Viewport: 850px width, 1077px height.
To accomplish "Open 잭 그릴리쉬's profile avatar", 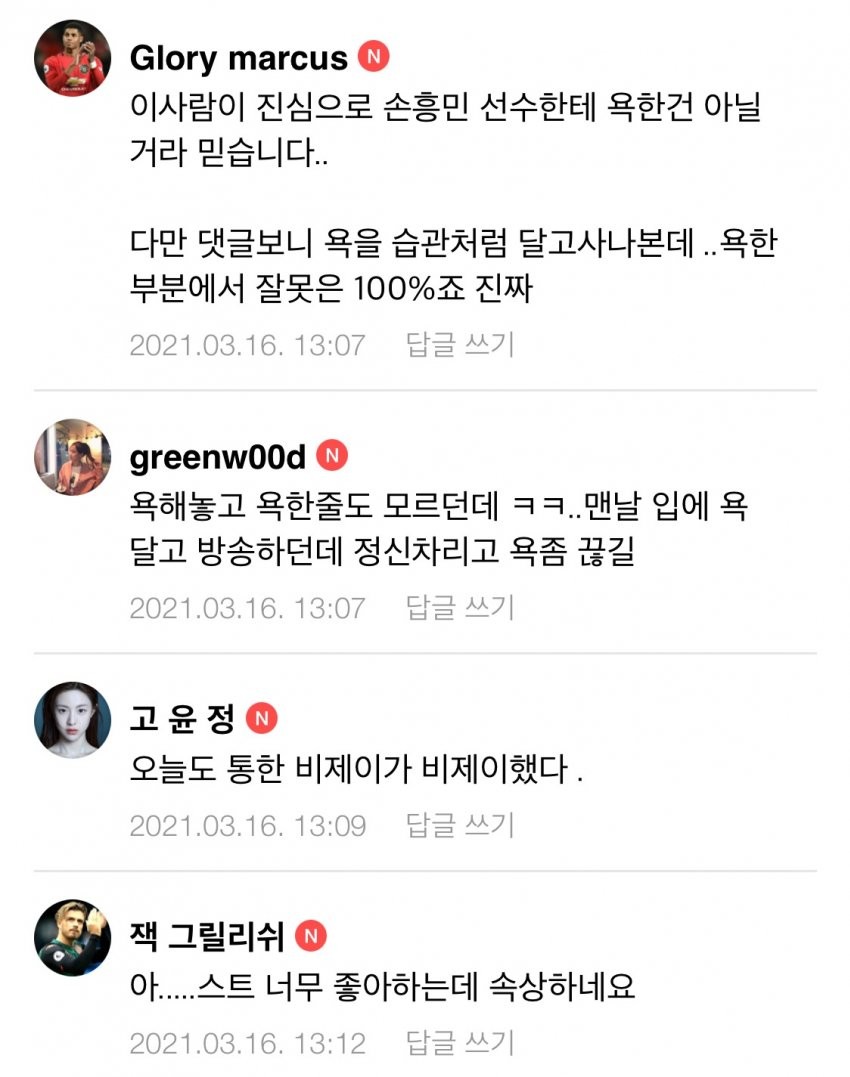I will 72,938.
